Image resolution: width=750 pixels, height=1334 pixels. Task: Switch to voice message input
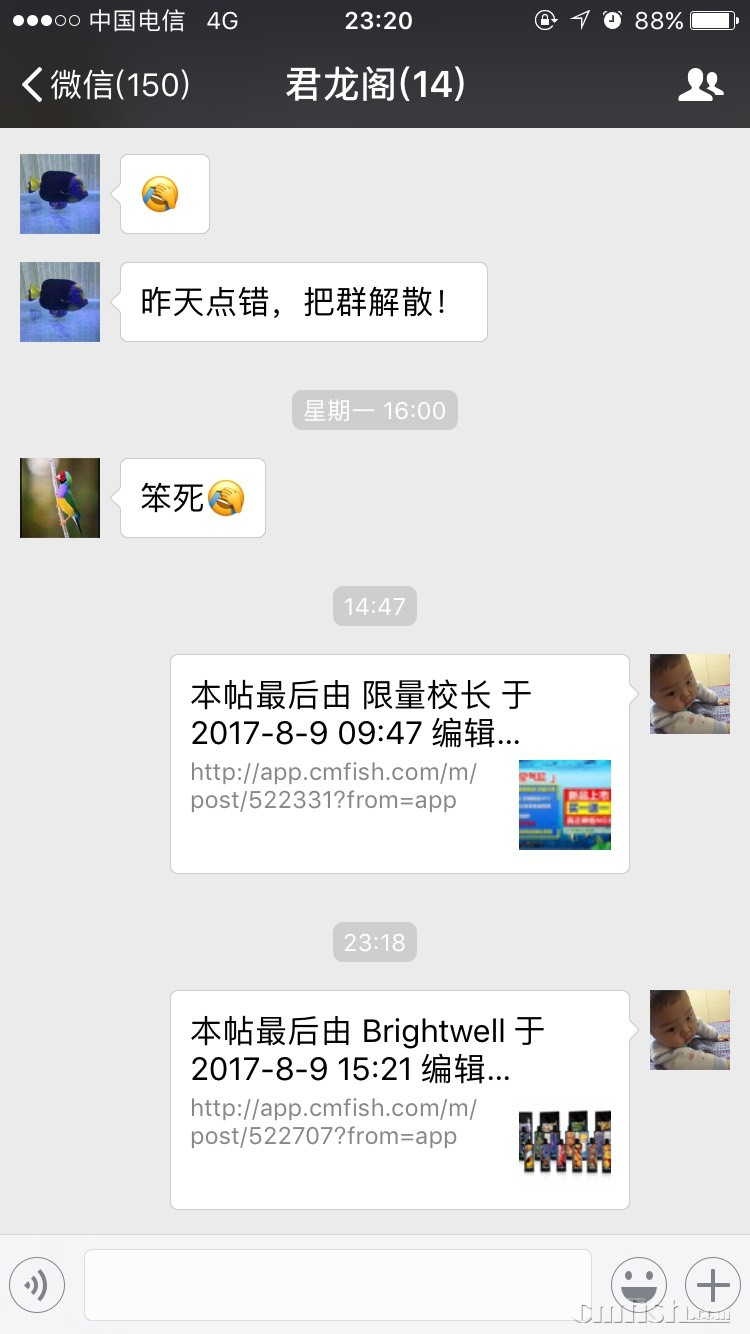(x=37, y=1284)
